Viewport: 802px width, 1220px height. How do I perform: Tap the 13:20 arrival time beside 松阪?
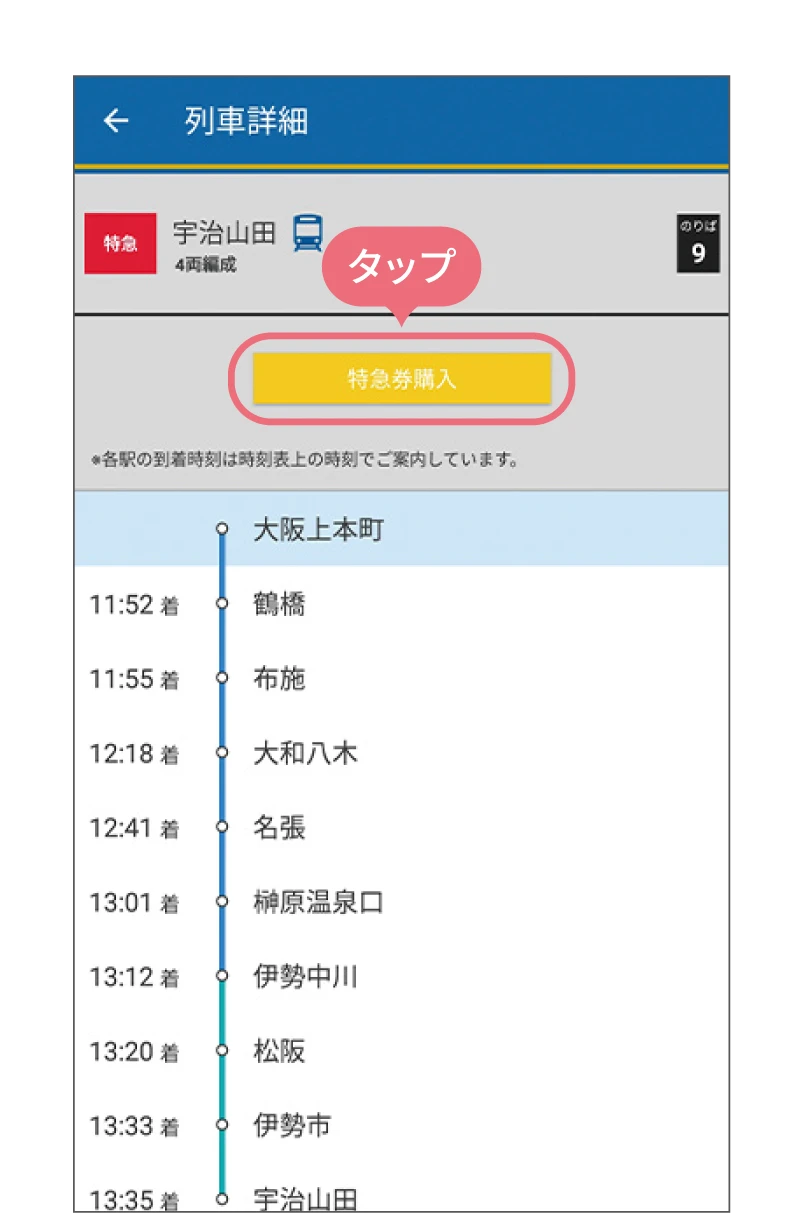point(128,1051)
